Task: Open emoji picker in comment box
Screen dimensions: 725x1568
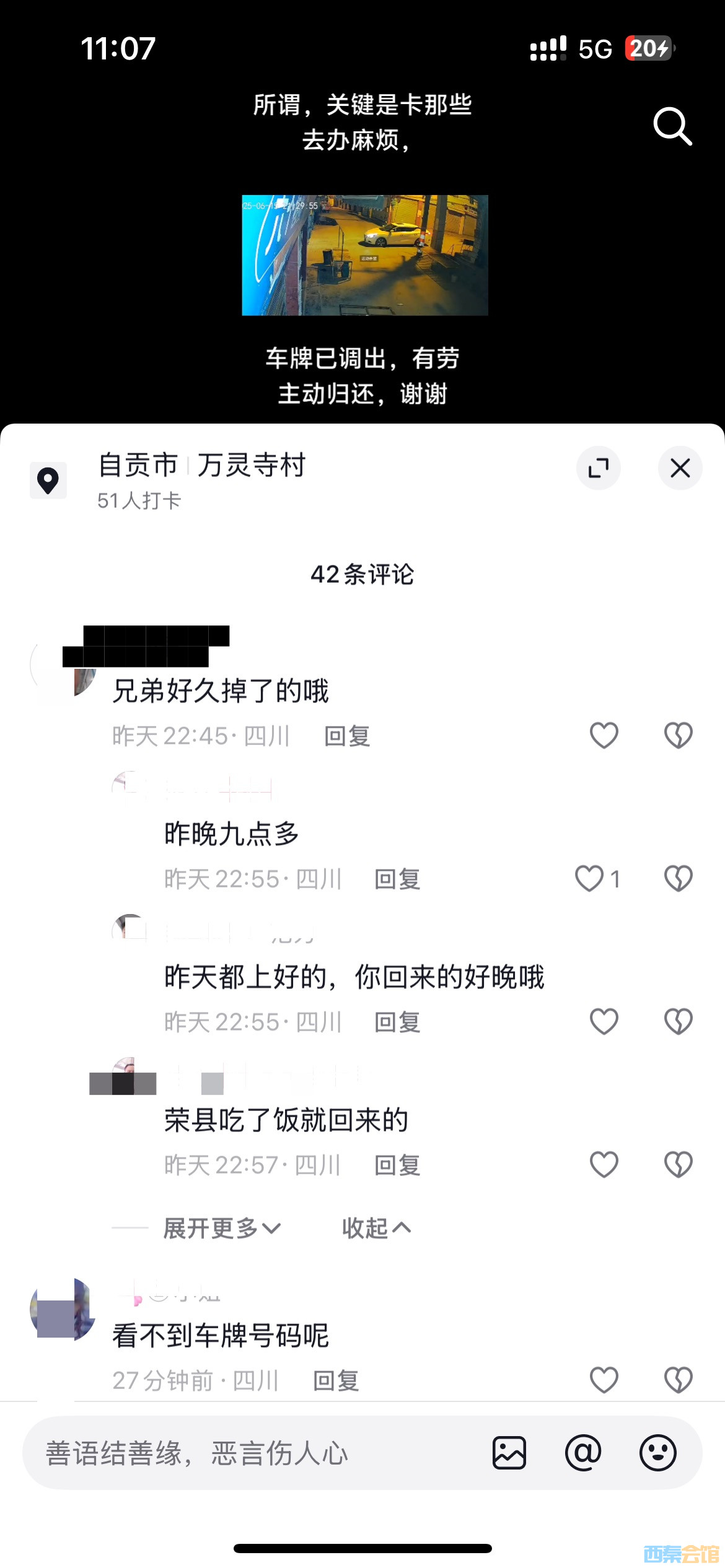Action: (657, 1453)
